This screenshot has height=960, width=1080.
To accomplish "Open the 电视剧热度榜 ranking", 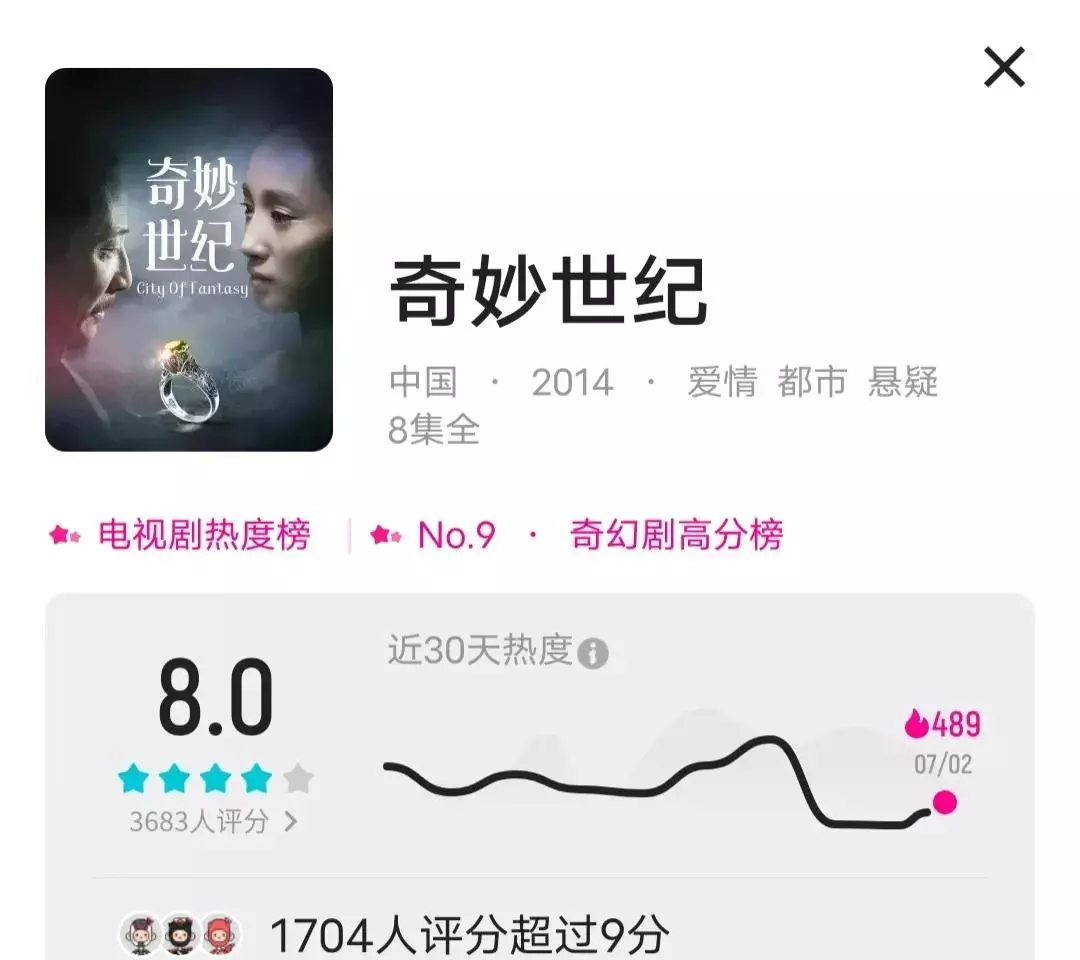I will (x=203, y=535).
